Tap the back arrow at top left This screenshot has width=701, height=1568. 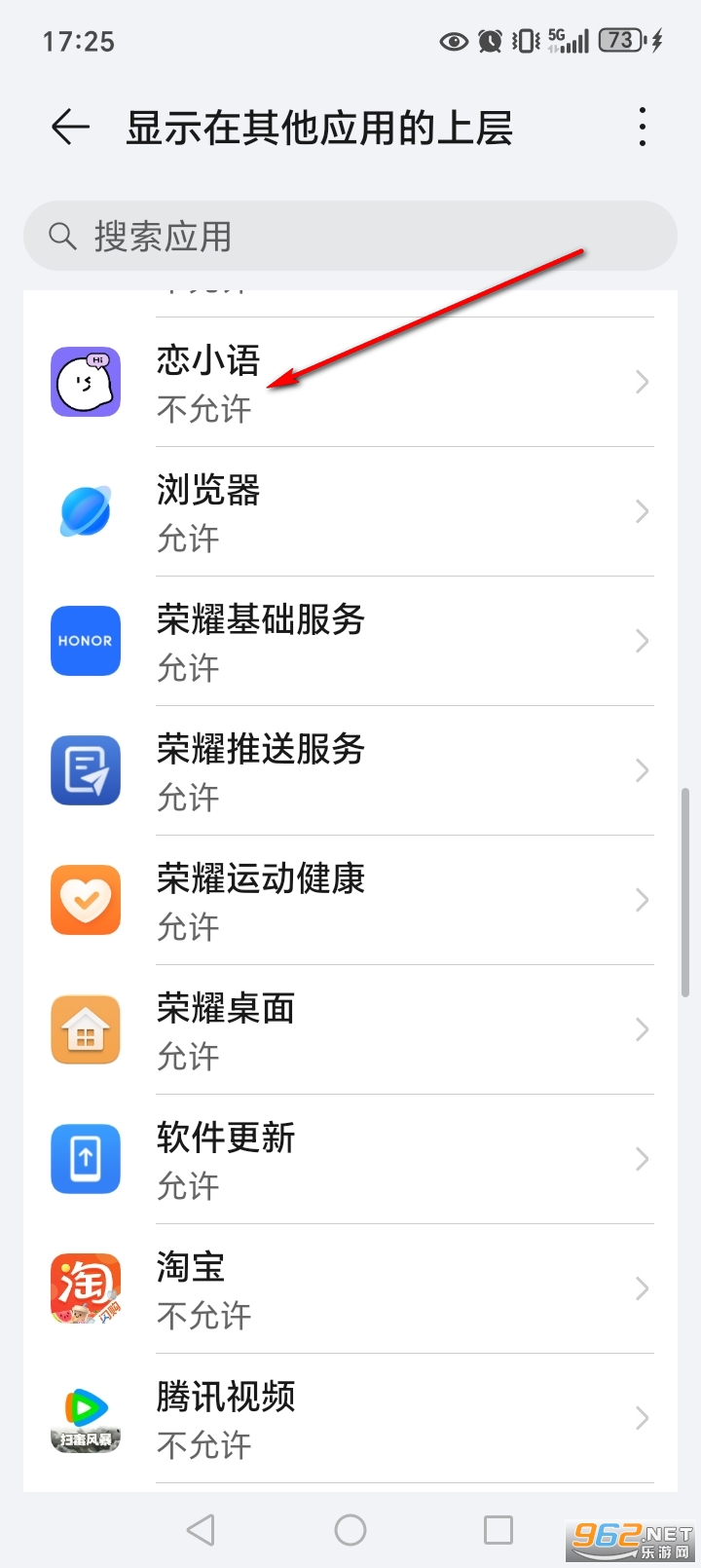point(67,126)
